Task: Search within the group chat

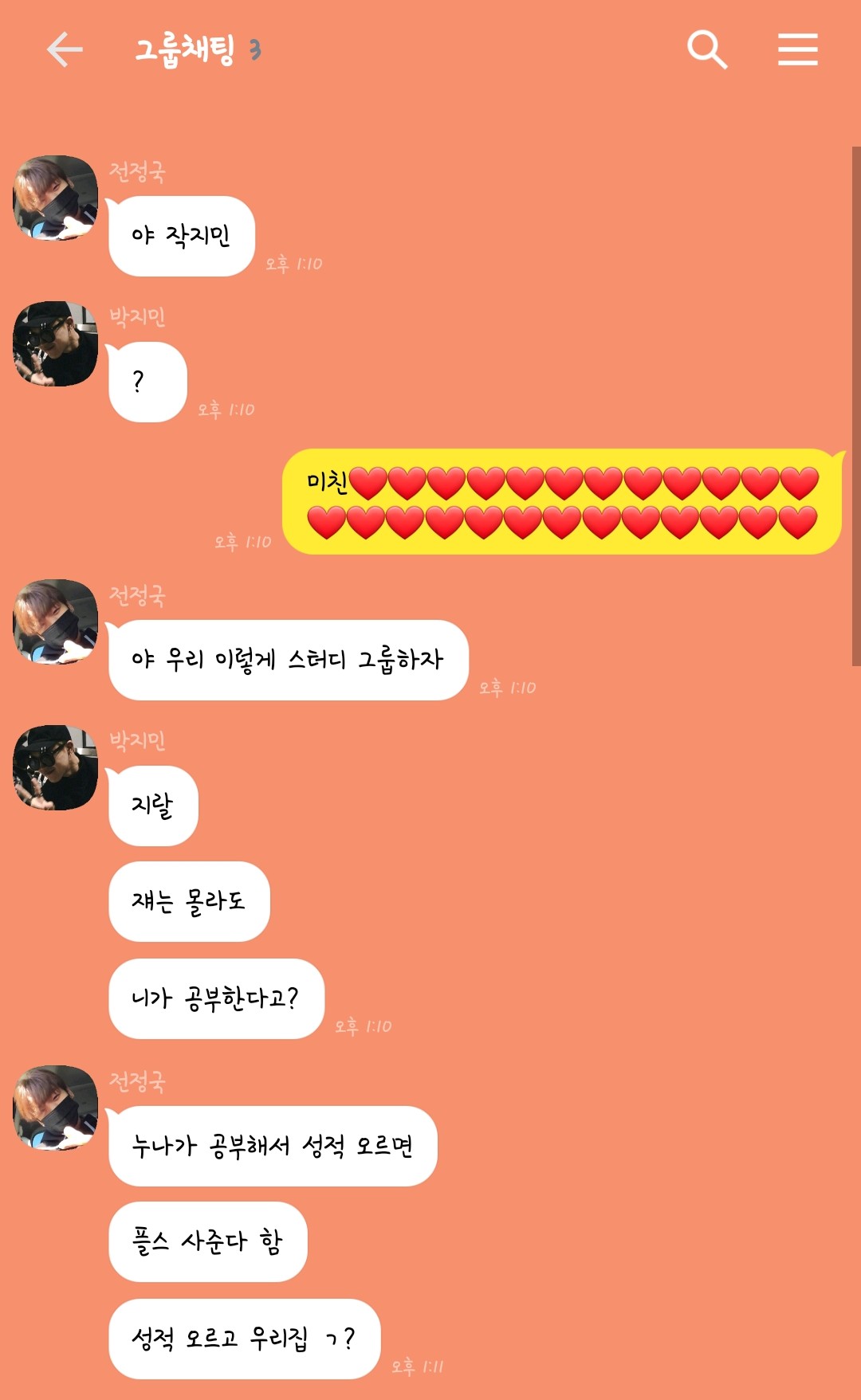Action: pyautogui.click(x=707, y=49)
